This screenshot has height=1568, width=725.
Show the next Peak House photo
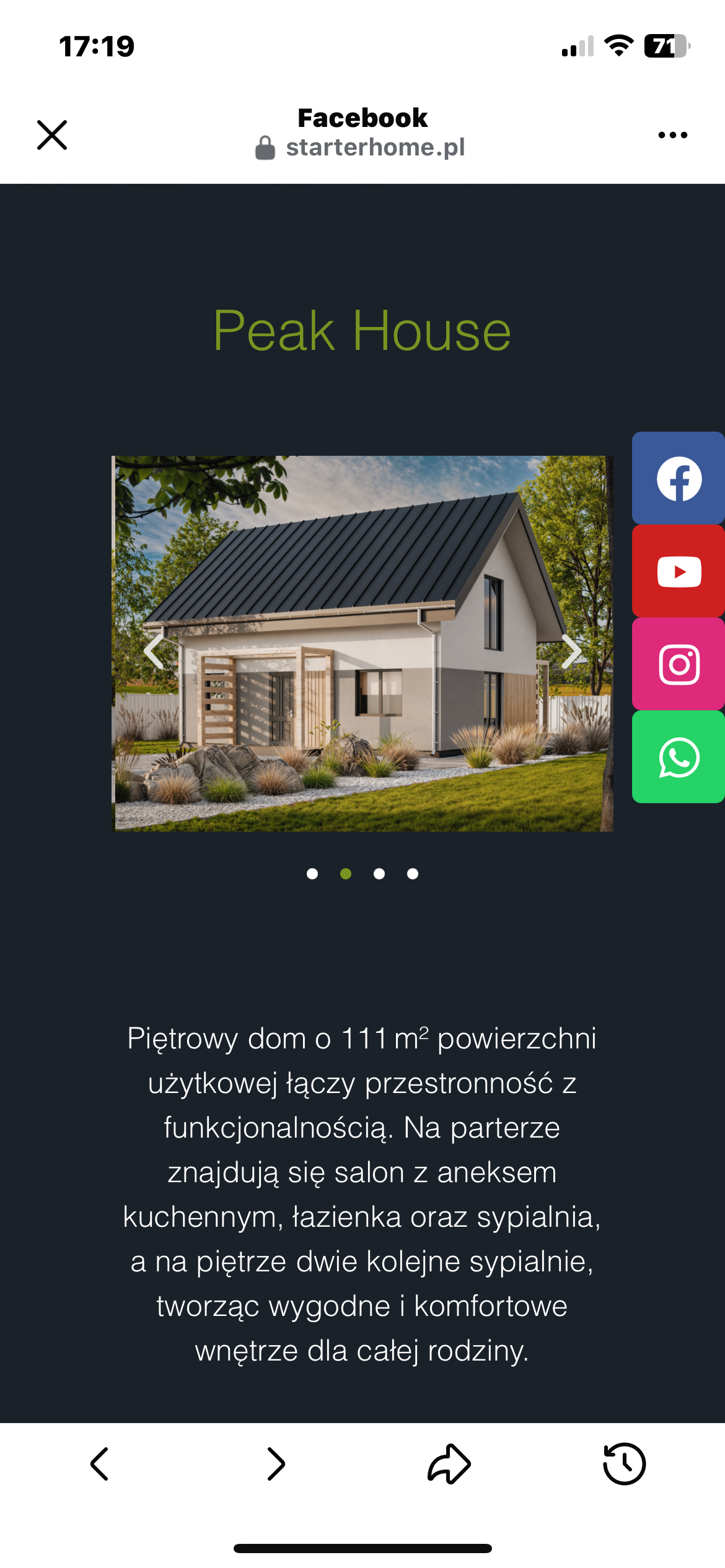coord(571,651)
